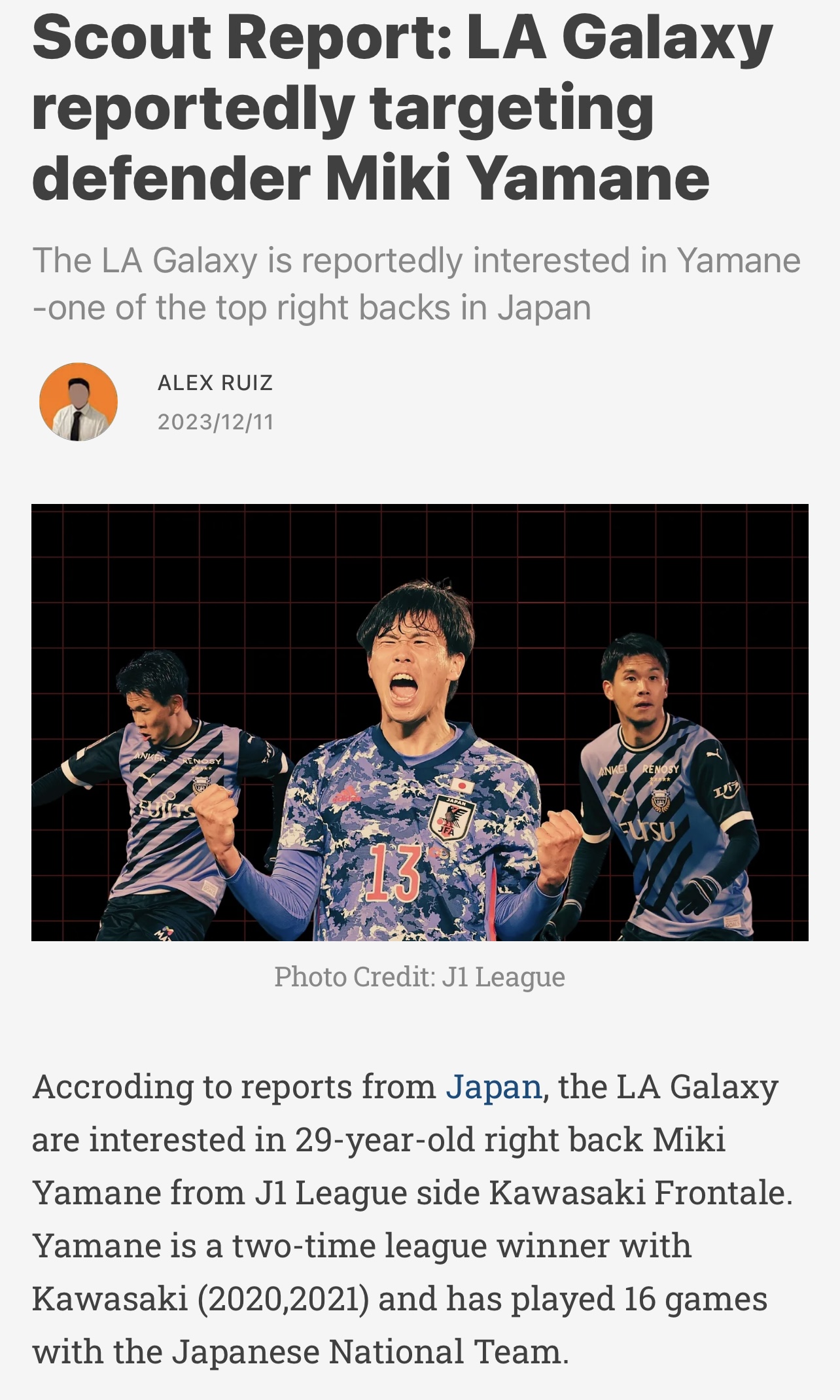
Task: Open the Japan link in the article
Action: point(494,1087)
